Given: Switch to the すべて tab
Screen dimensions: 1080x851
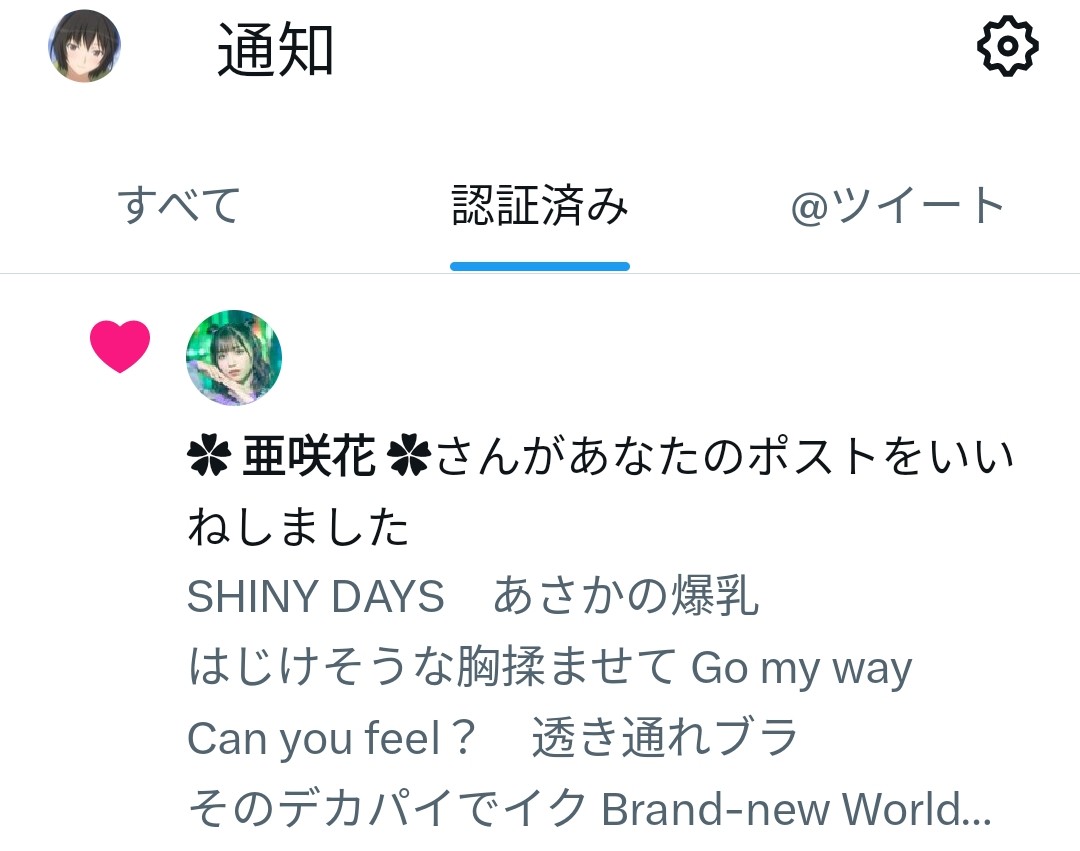Looking at the screenshot, I should pyautogui.click(x=178, y=205).
